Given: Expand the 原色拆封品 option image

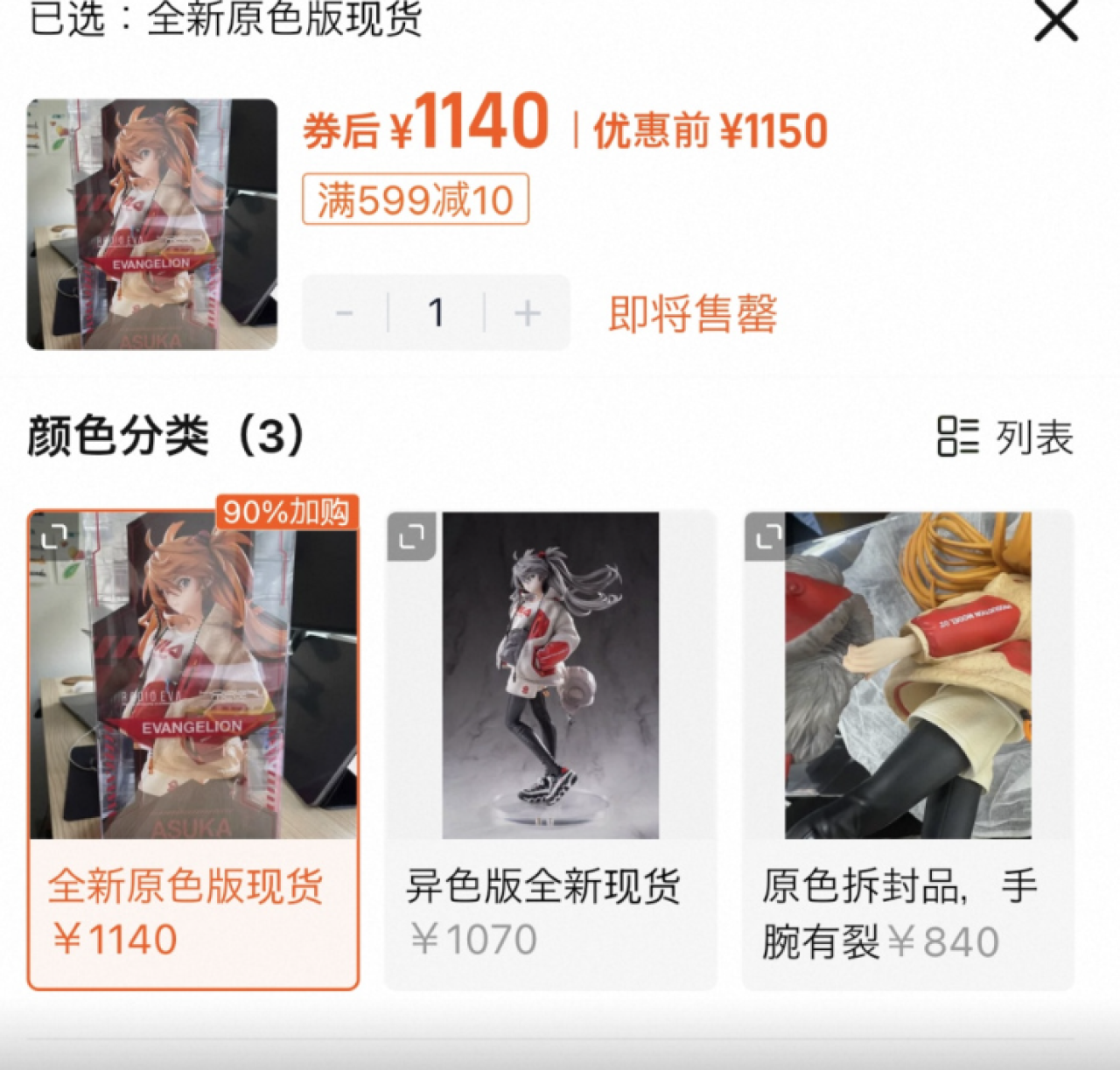Looking at the screenshot, I should click(768, 535).
